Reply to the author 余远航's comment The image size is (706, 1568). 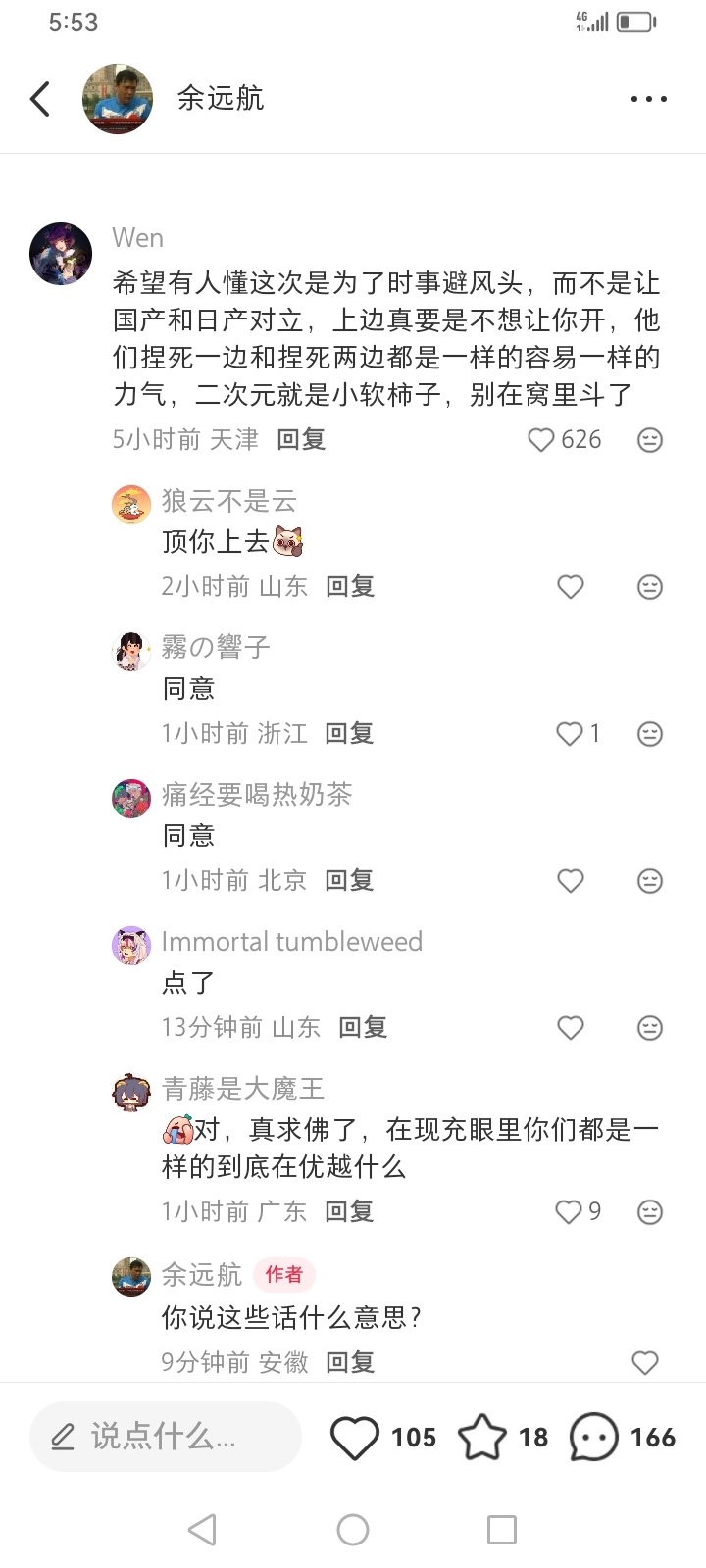click(x=349, y=1362)
